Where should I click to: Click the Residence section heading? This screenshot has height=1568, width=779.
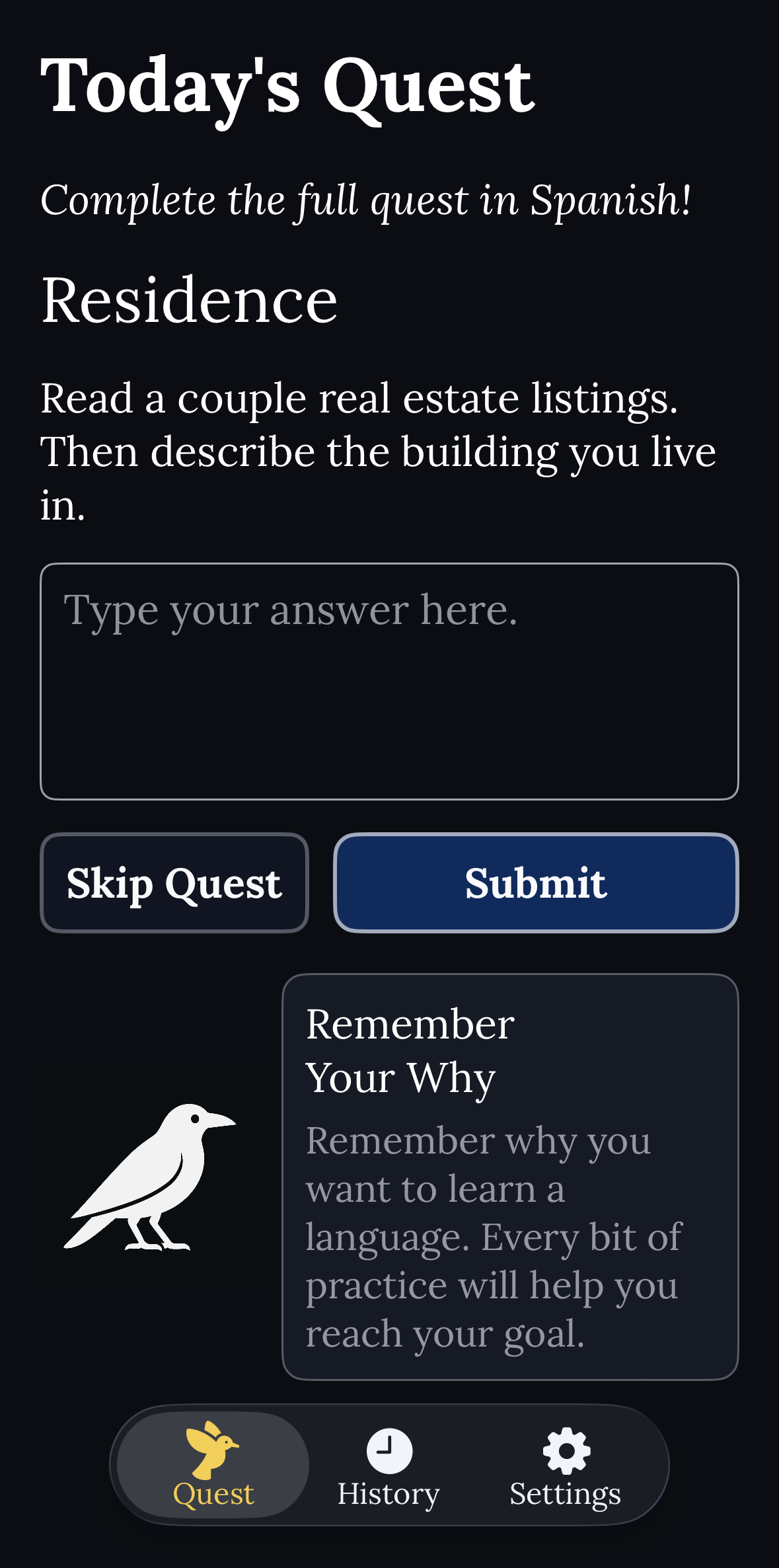tap(189, 299)
